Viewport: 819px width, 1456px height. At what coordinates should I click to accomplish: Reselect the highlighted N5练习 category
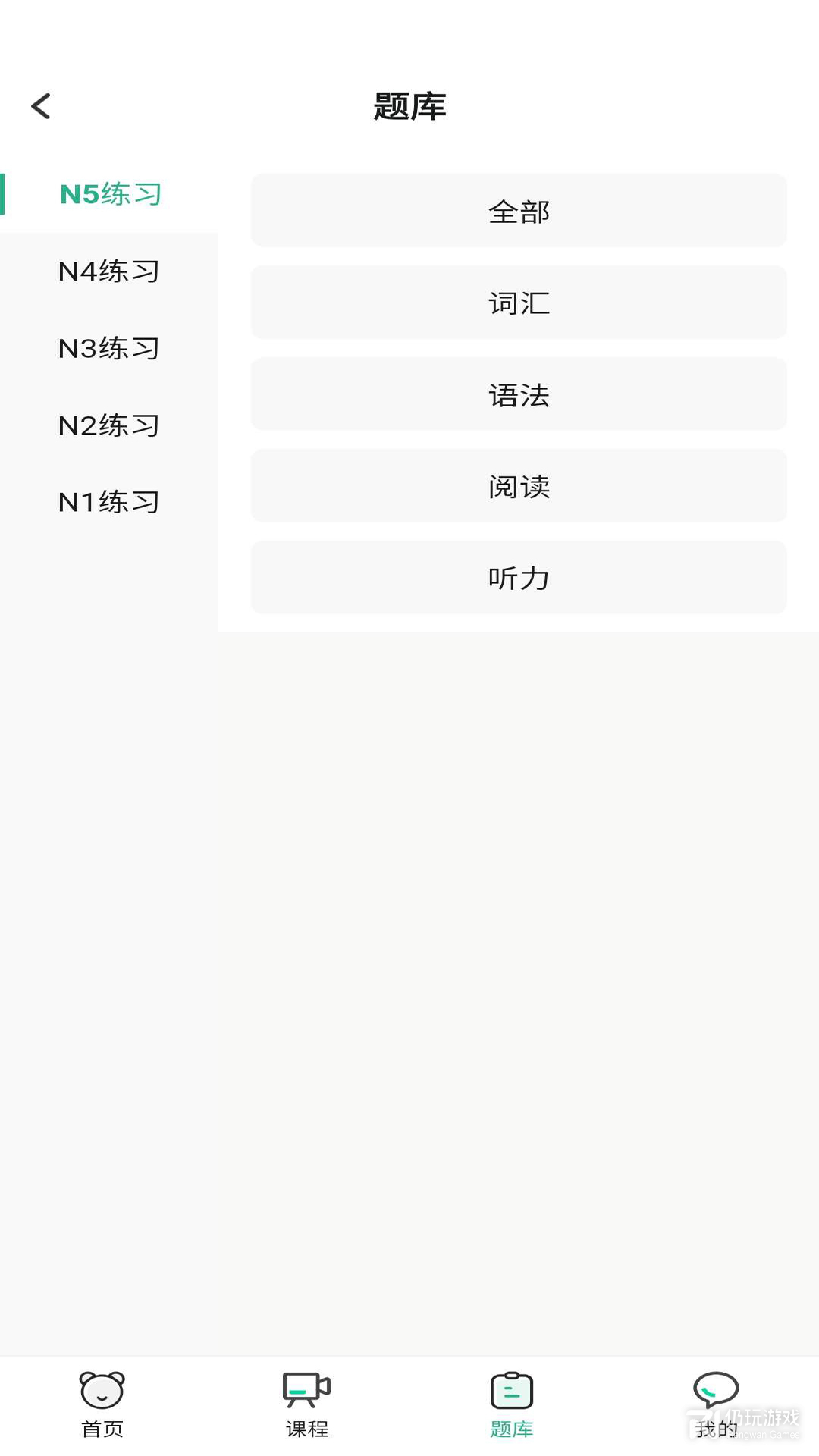[109, 194]
